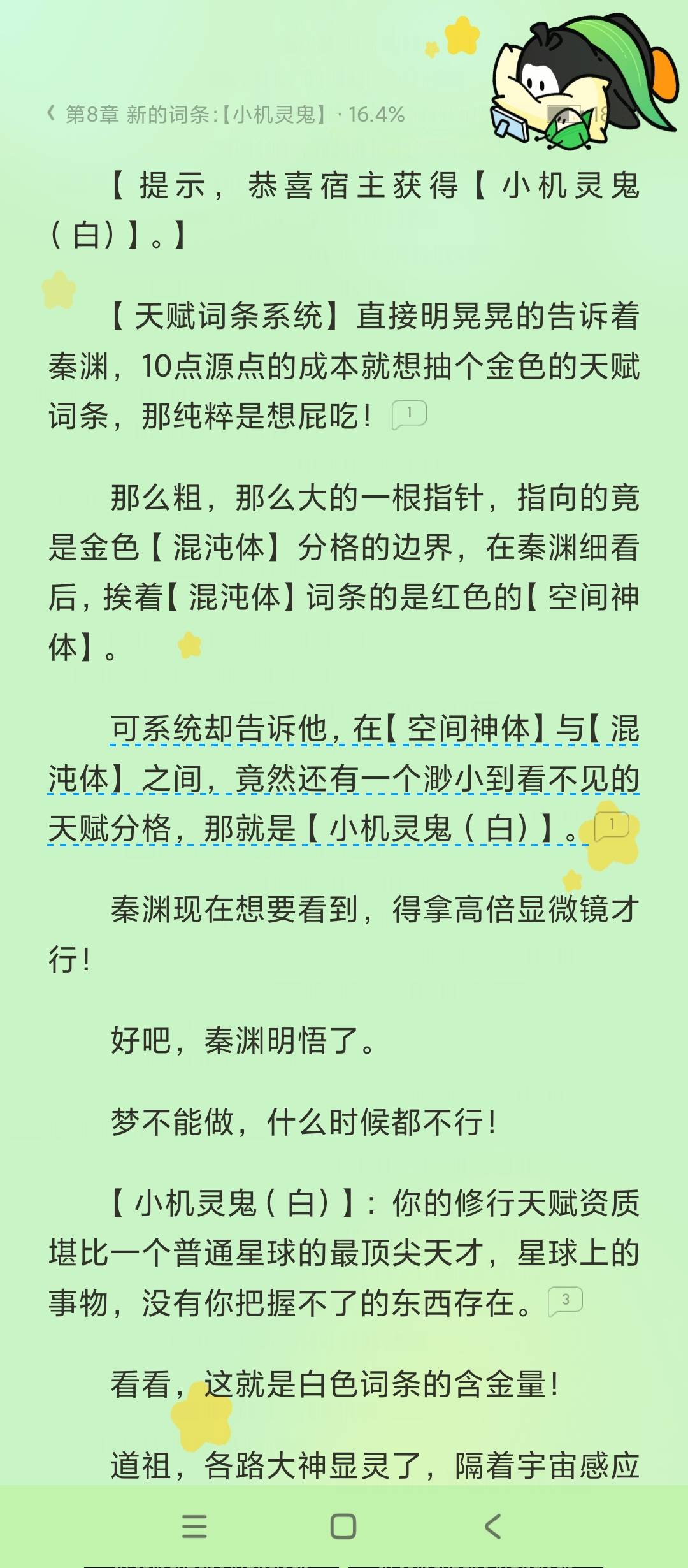Open comment bubble after 那纯粹是想屁吃

point(409,415)
